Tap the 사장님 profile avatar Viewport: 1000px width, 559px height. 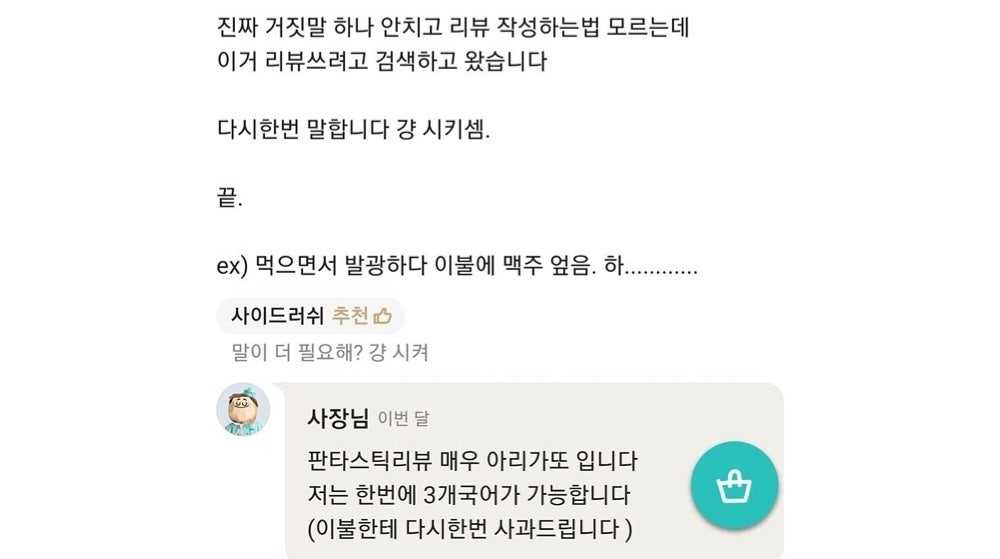coord(243,409)
